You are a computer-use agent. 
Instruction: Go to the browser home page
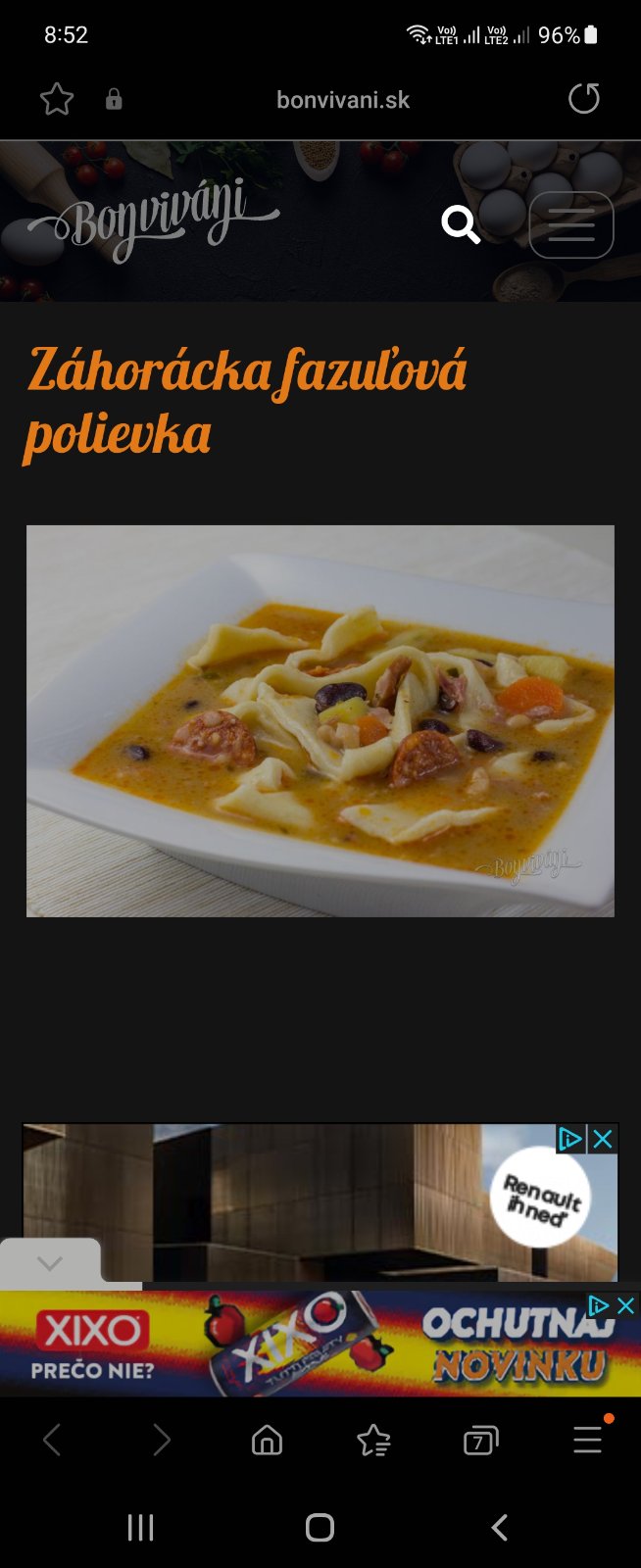pos(267,1440)
